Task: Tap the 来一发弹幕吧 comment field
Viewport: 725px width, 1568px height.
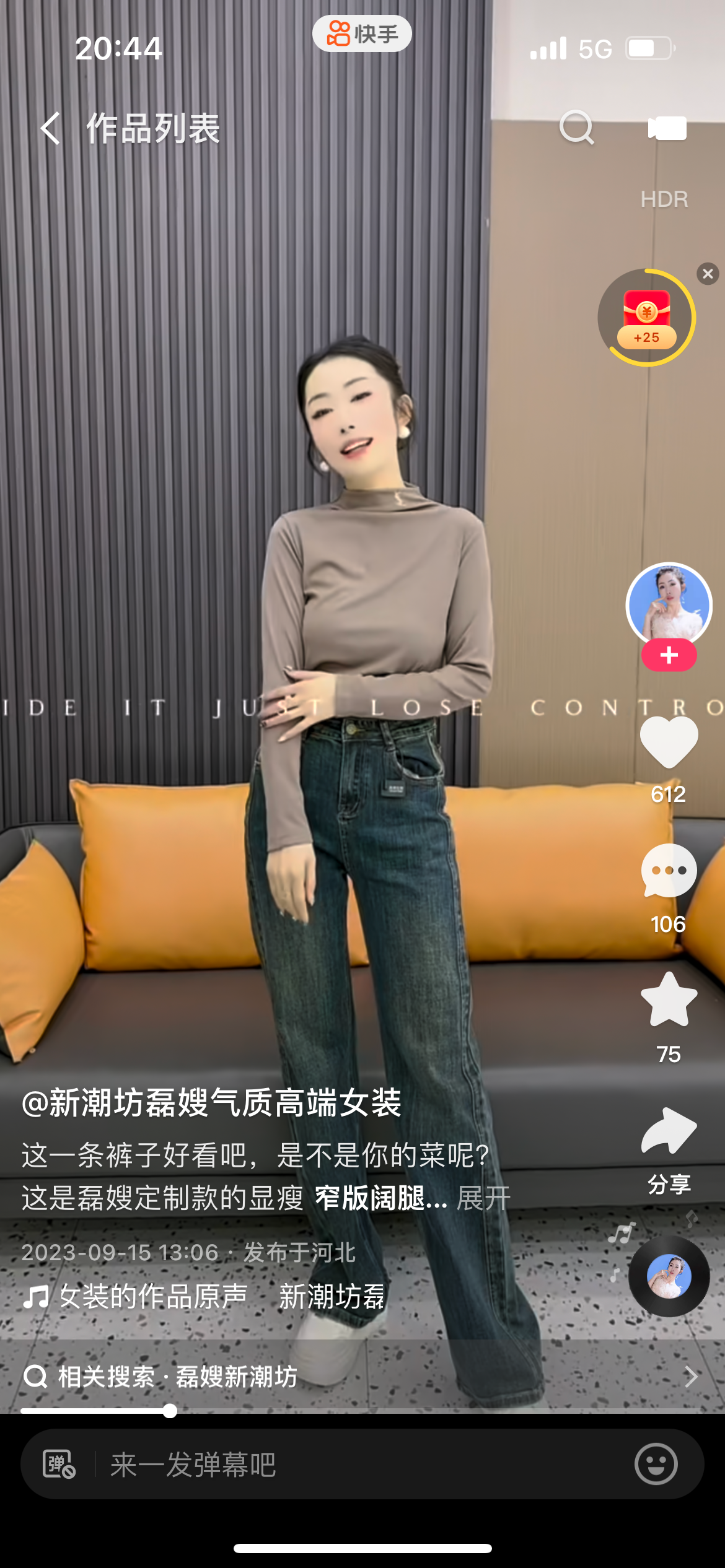Action: 359,1465
